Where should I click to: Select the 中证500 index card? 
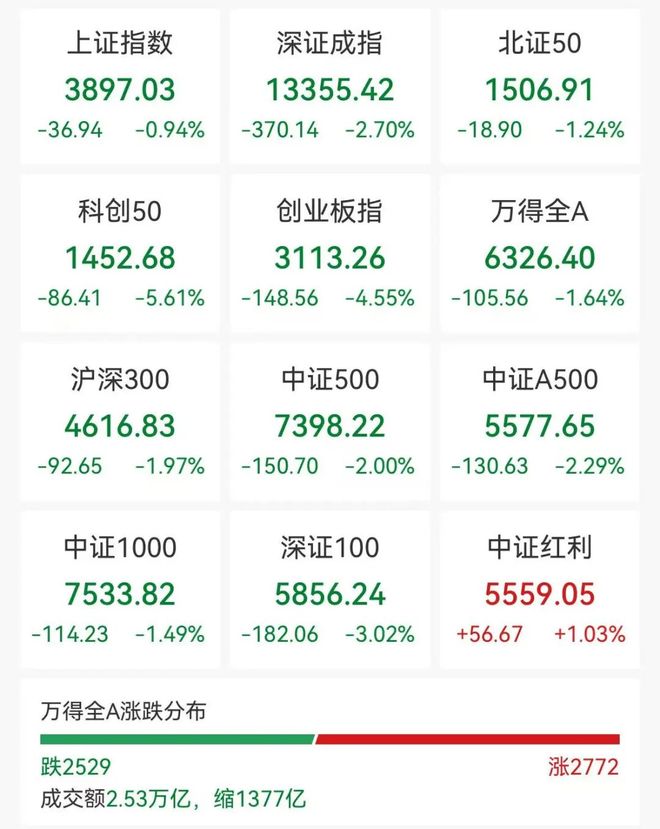330,423
